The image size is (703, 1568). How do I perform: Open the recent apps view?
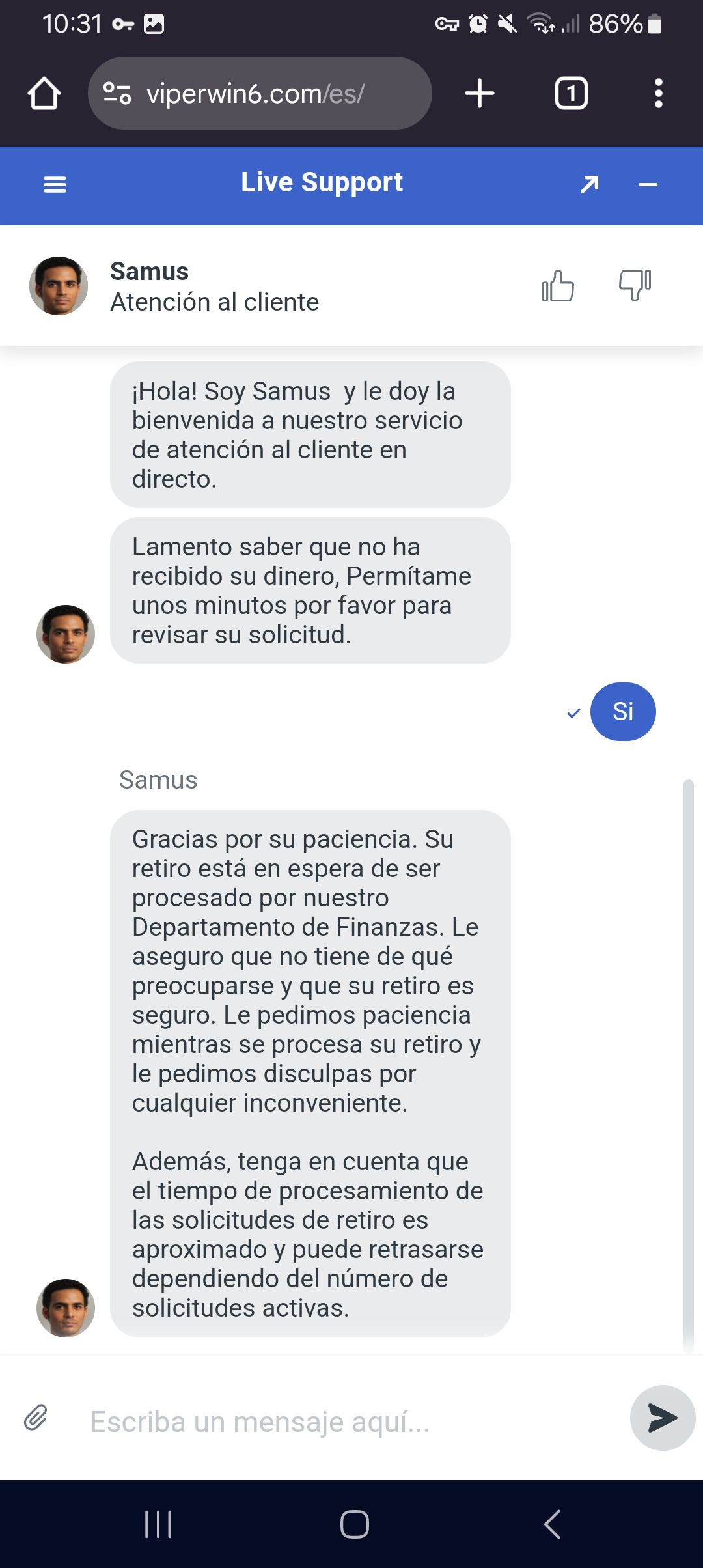coord(158,1524)
